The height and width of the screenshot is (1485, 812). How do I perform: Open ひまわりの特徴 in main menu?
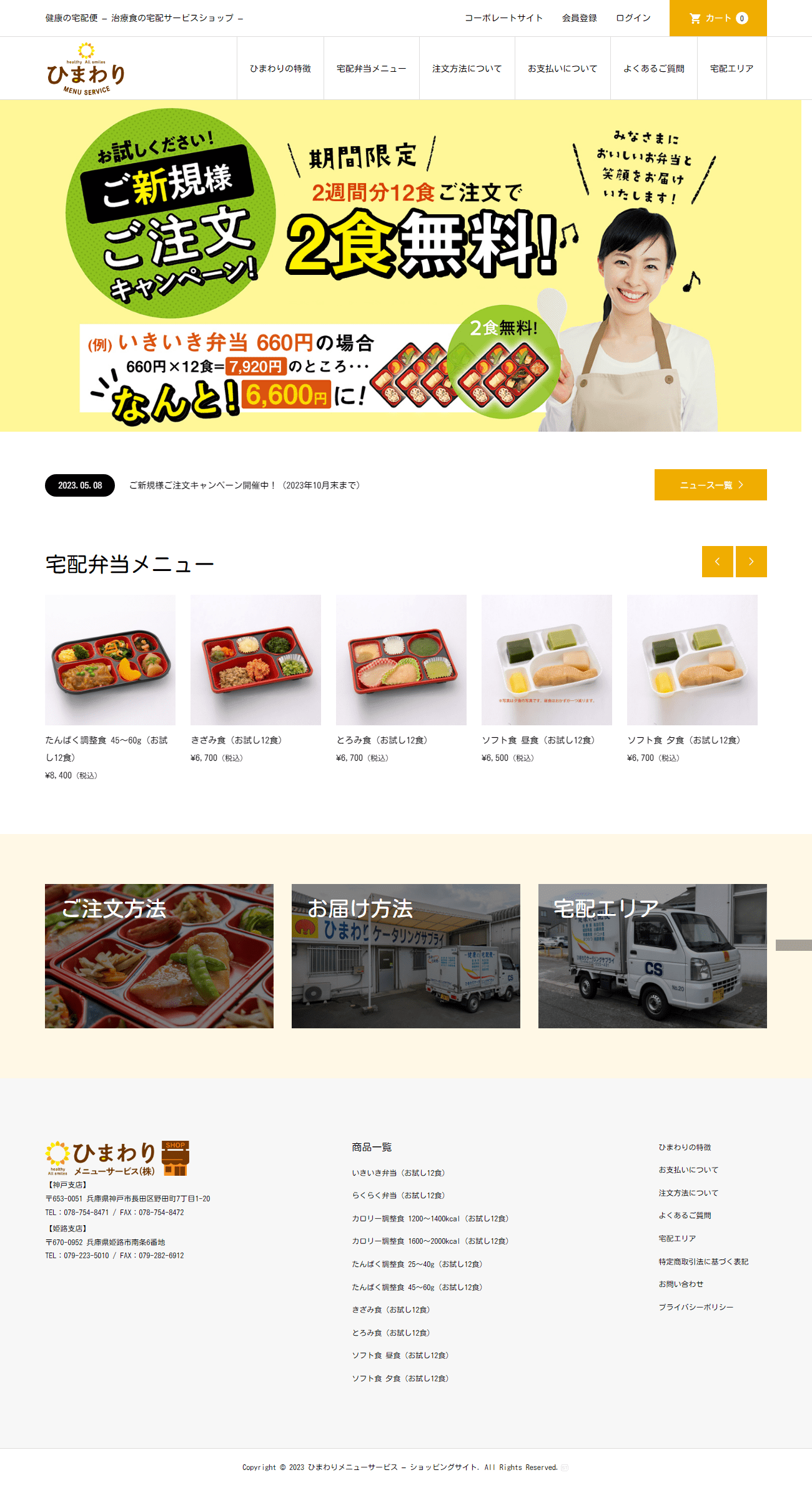pos(280,68)
